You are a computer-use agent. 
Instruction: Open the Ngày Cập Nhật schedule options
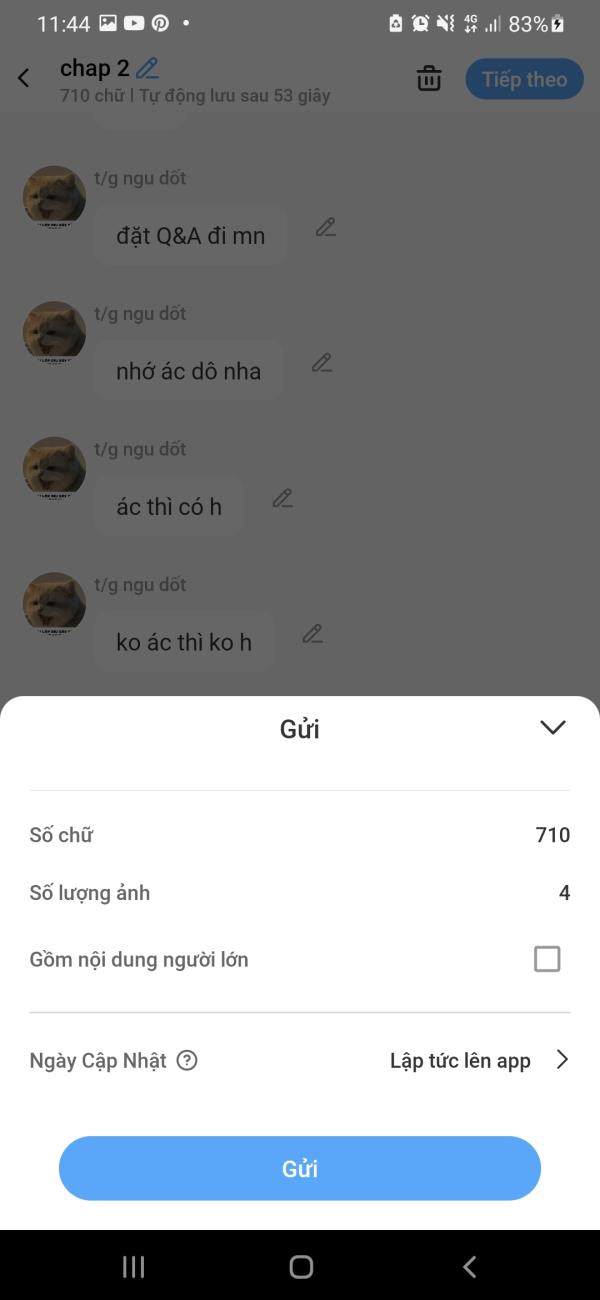478,1061
